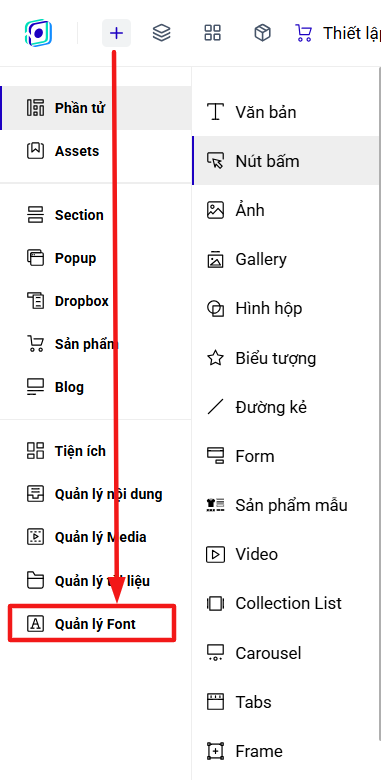Choose Dropbox in the left menu
The height and width of the screenshot is (780, 381).
[x=95, y=301]
